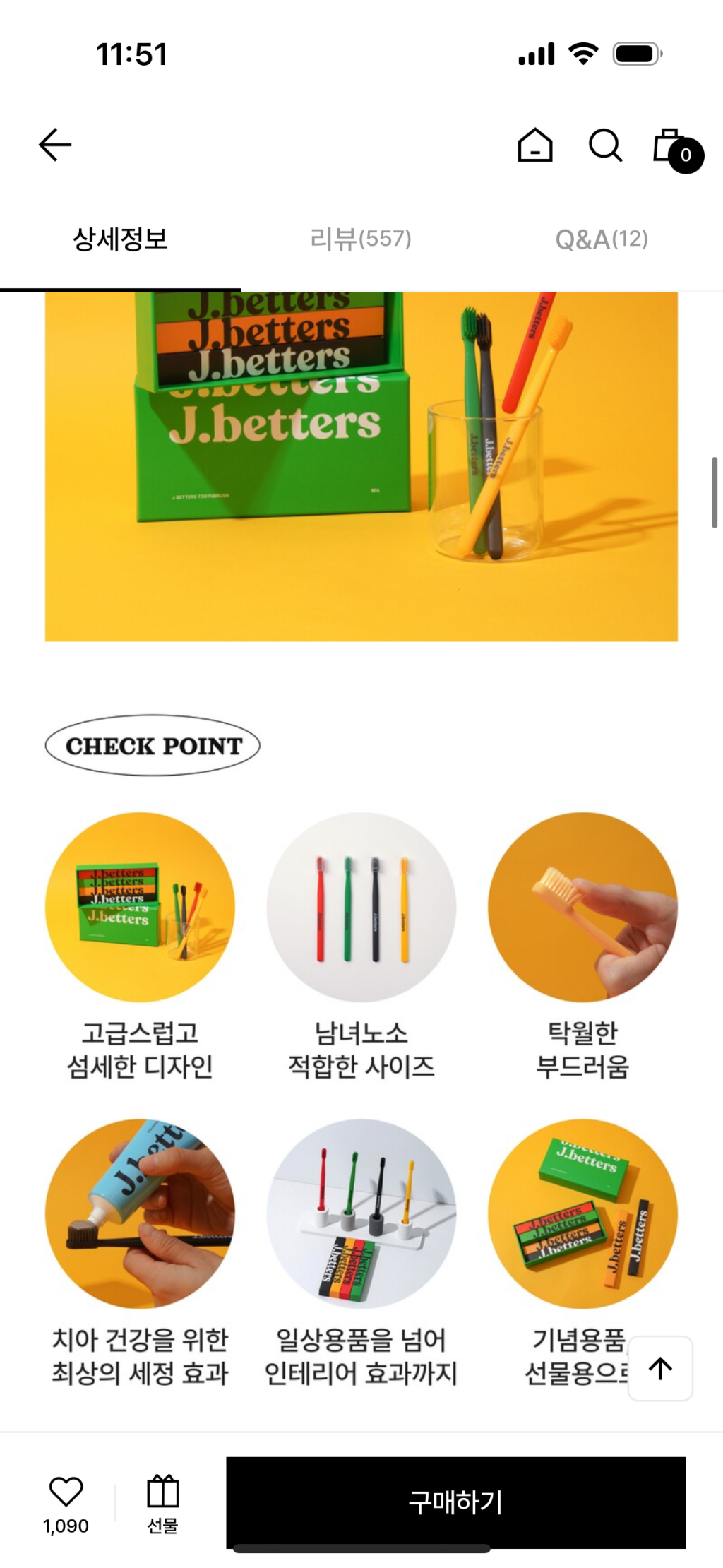This screenshot has height=1568, width=723.
Task: Go back to the previous page
Action: click(x=55, y=145)
